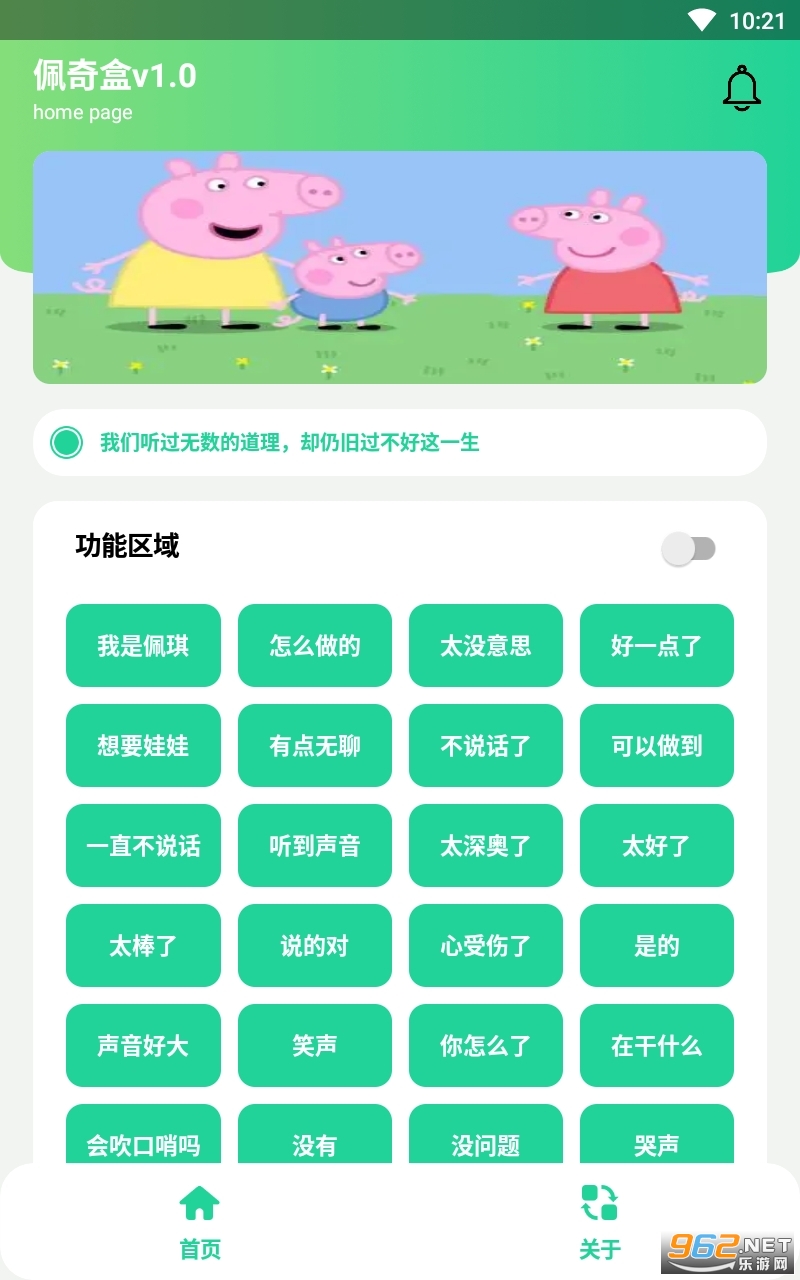Tap the 听到声音 button
Screen dimensions: 800x1280
(315, 846)
